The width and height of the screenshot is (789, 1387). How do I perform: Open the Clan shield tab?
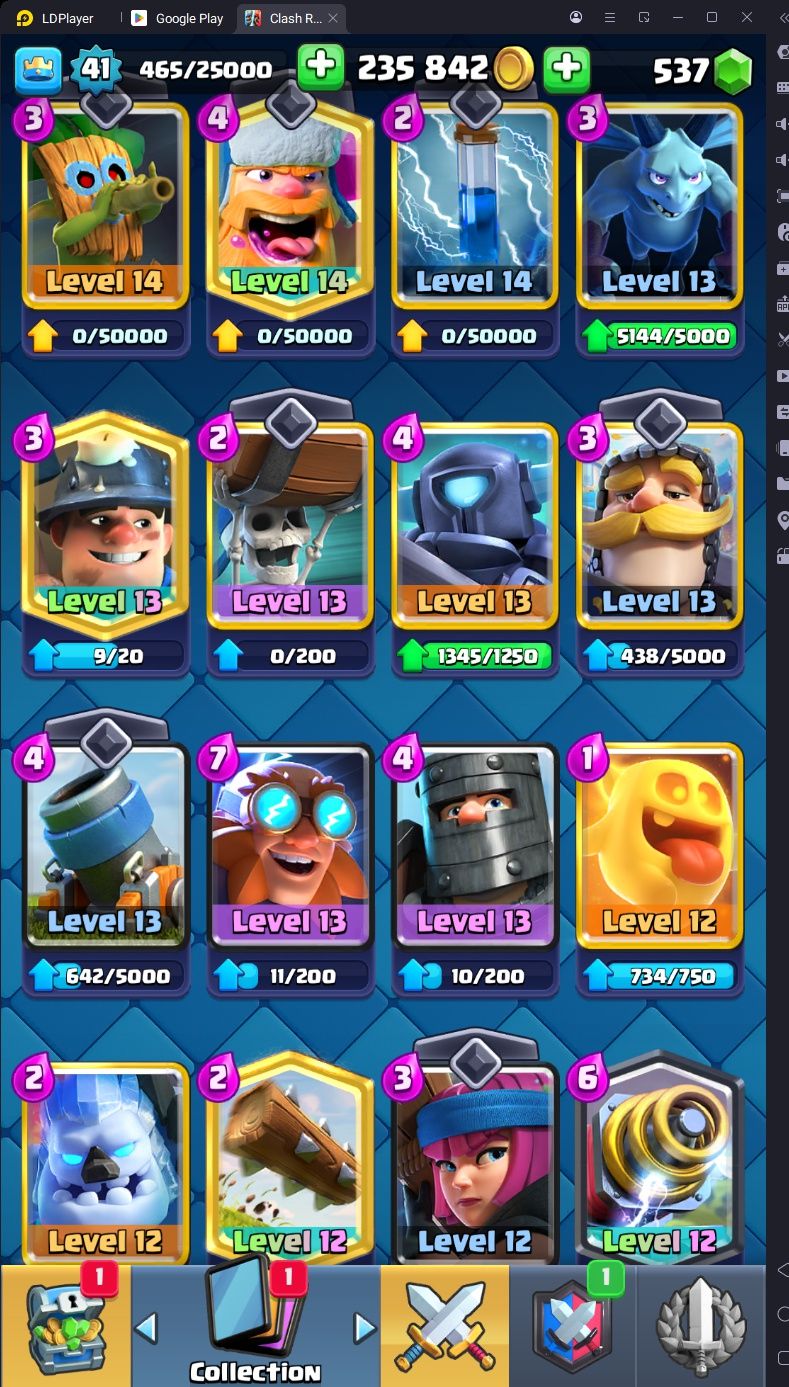point(572,1326)
